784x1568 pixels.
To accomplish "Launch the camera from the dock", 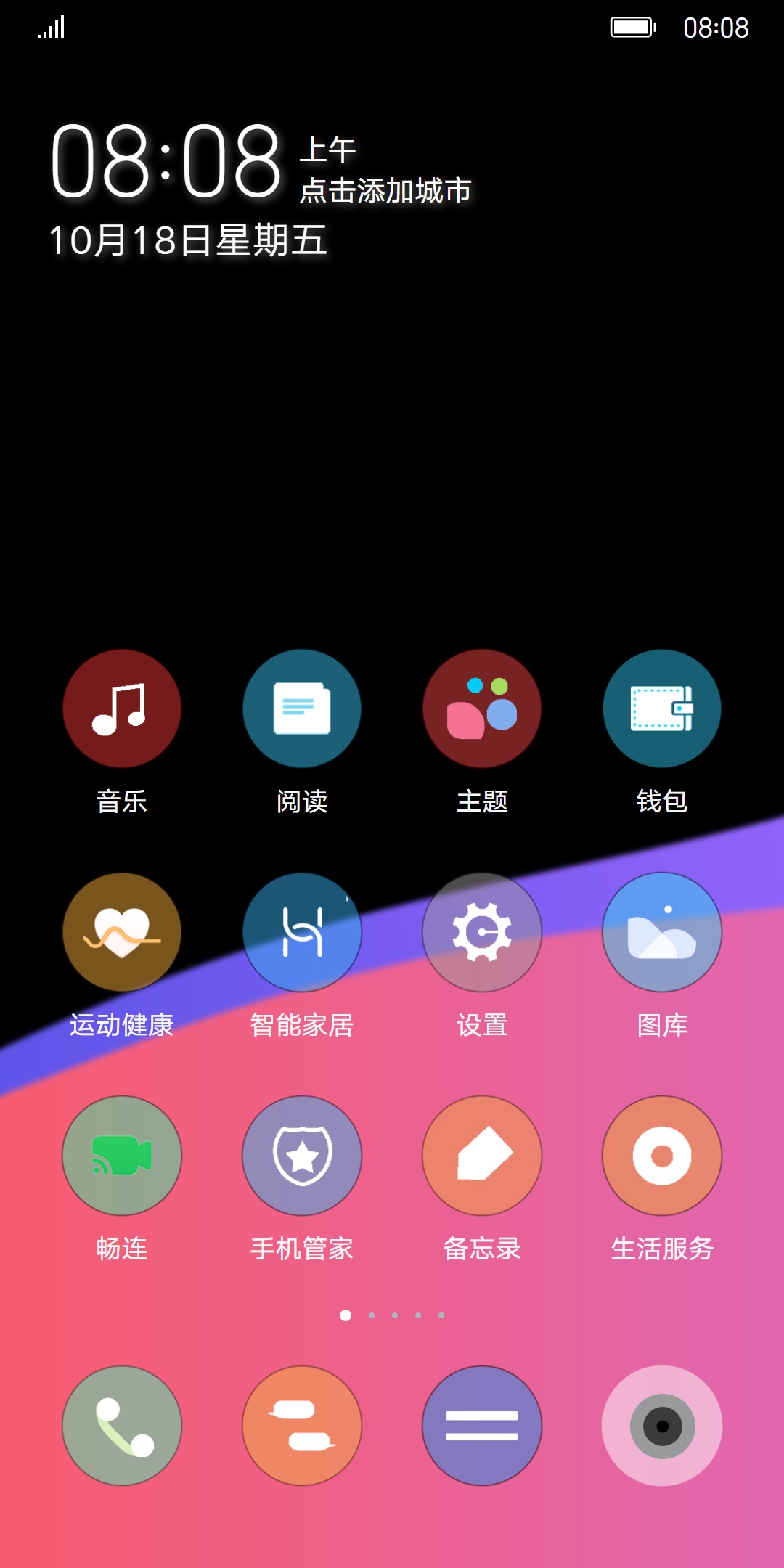I will click(x=661, y=1426).
